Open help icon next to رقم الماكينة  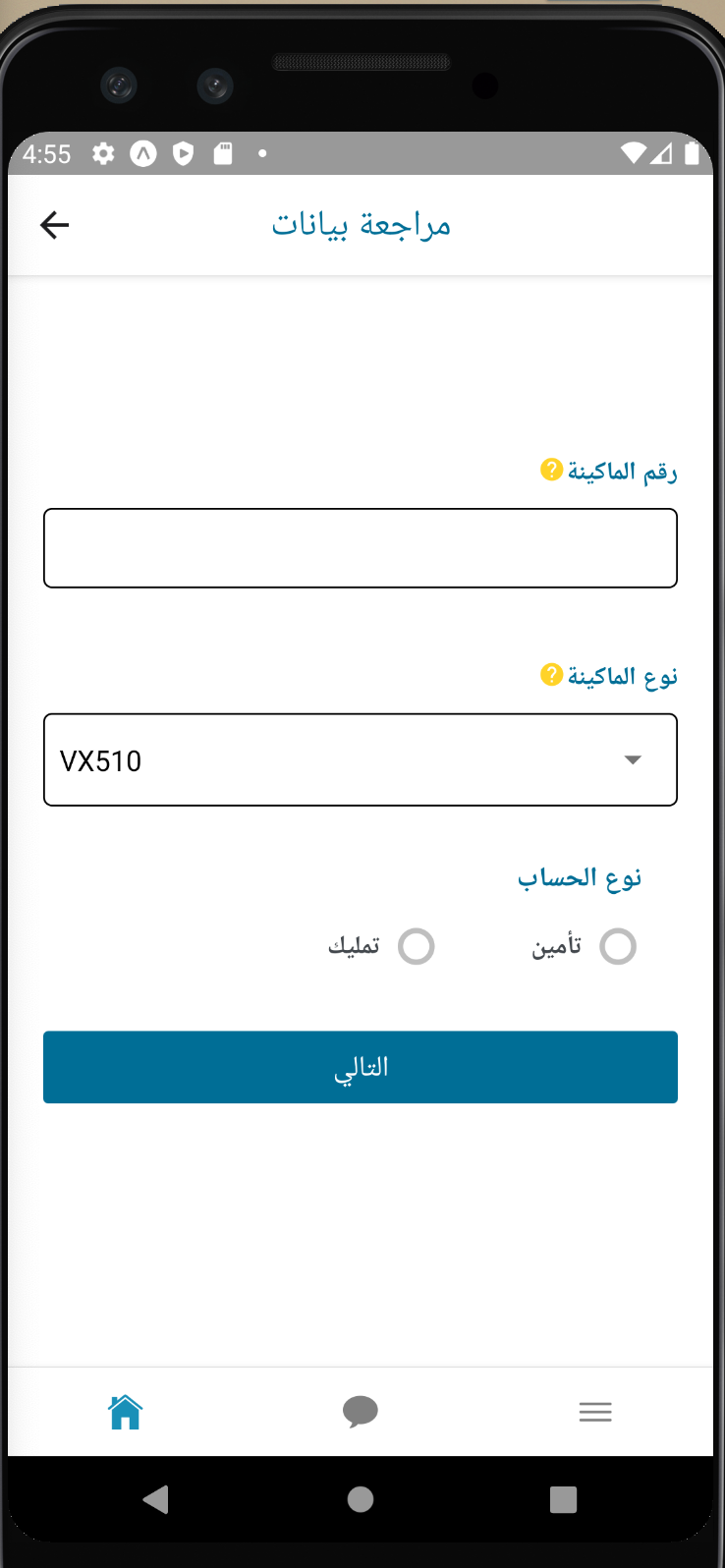coord(551,470)
